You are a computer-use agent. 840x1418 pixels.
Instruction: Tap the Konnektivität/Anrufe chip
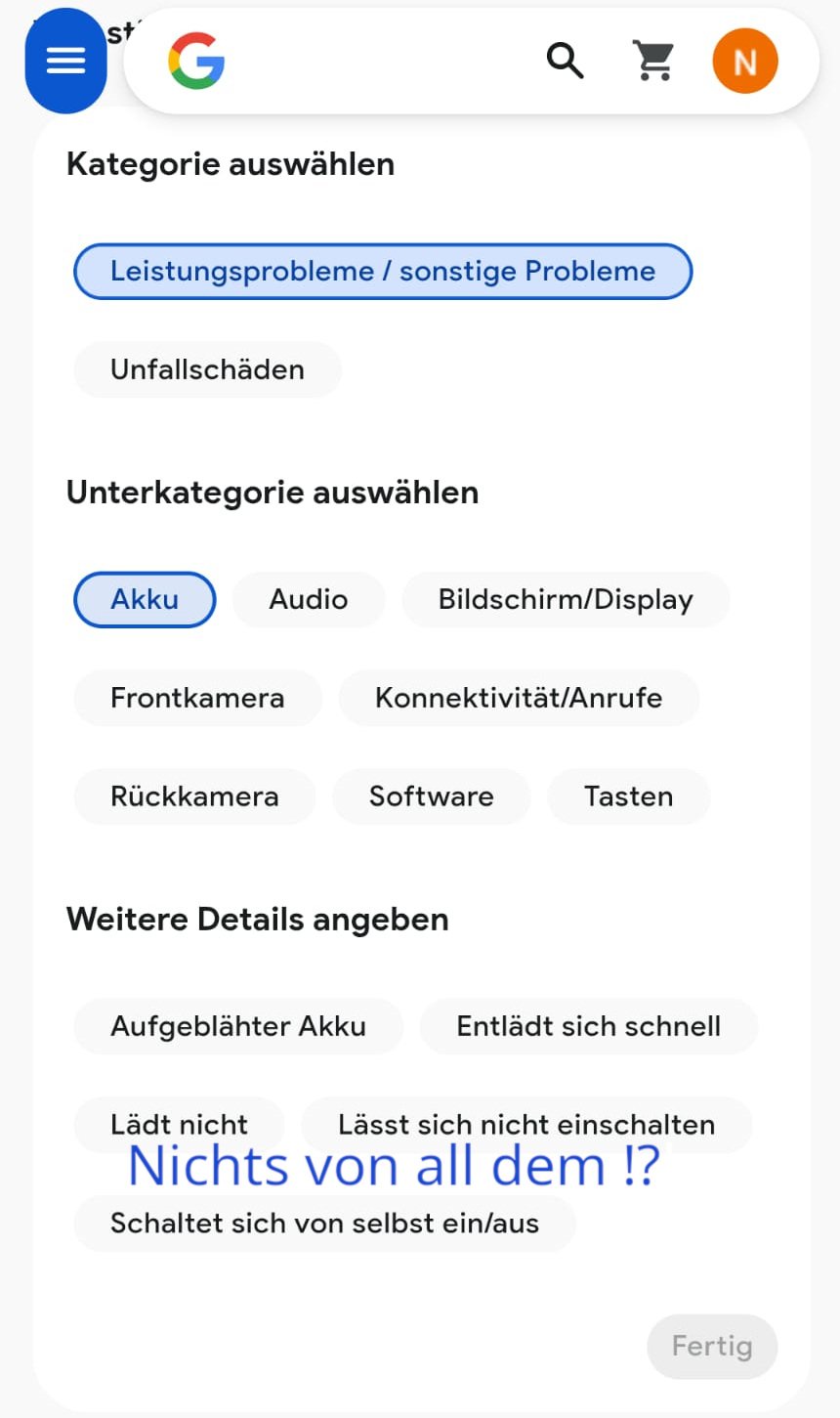[x=519, y=698]
